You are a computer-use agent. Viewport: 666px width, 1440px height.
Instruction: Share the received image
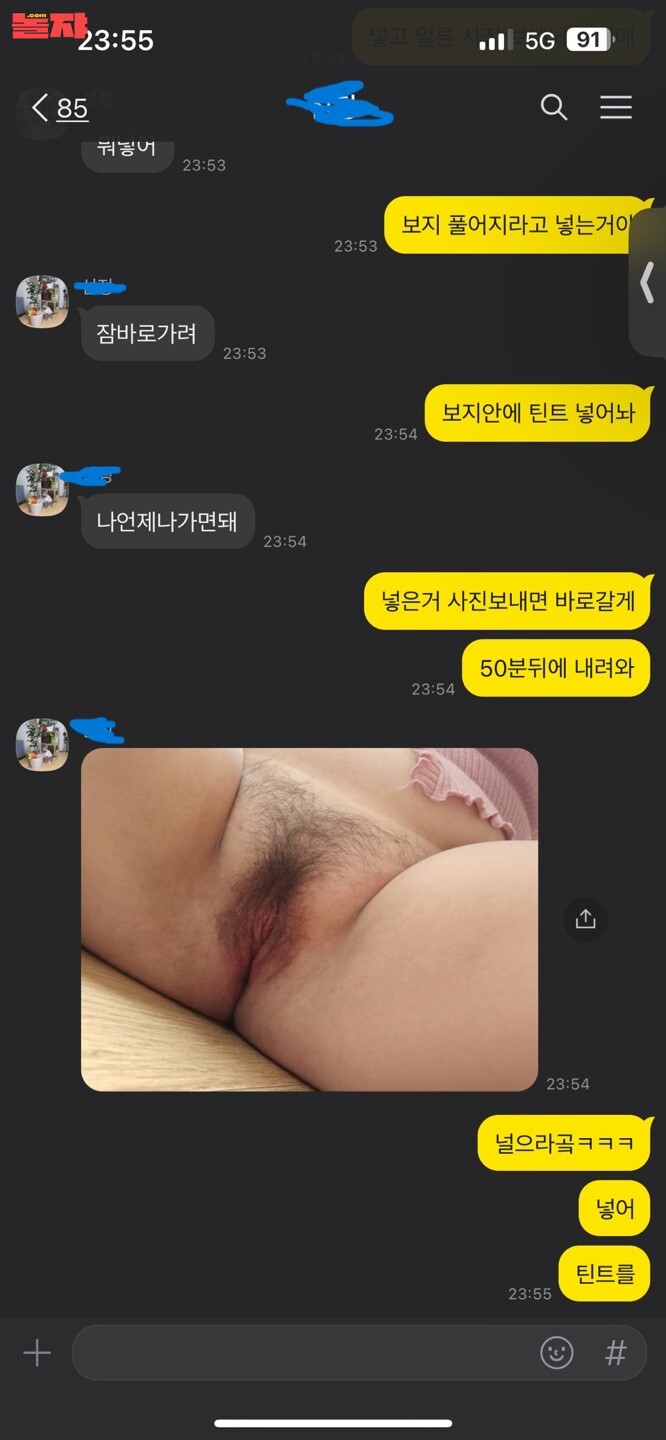(585, 919)
